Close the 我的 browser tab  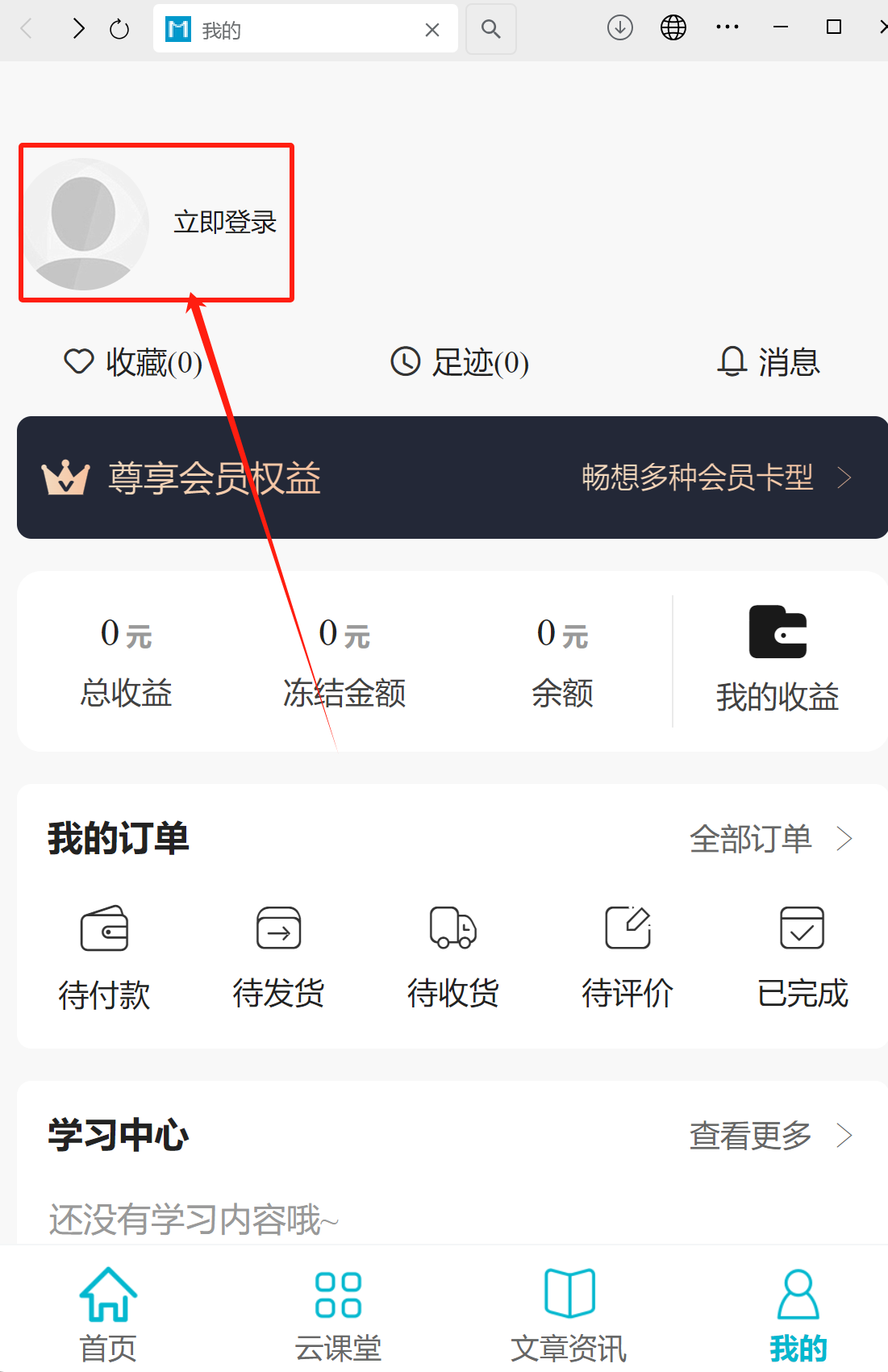432,30
